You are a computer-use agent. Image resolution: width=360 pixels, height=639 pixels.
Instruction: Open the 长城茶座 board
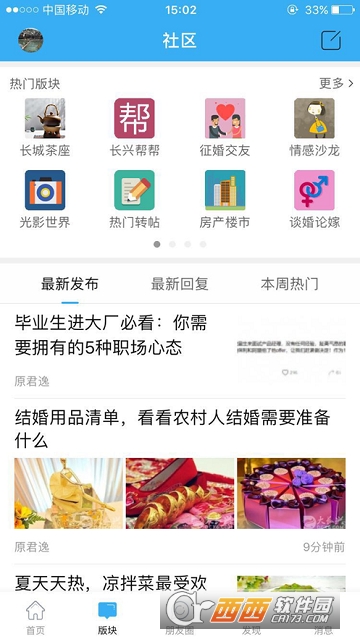click(45, 128)
